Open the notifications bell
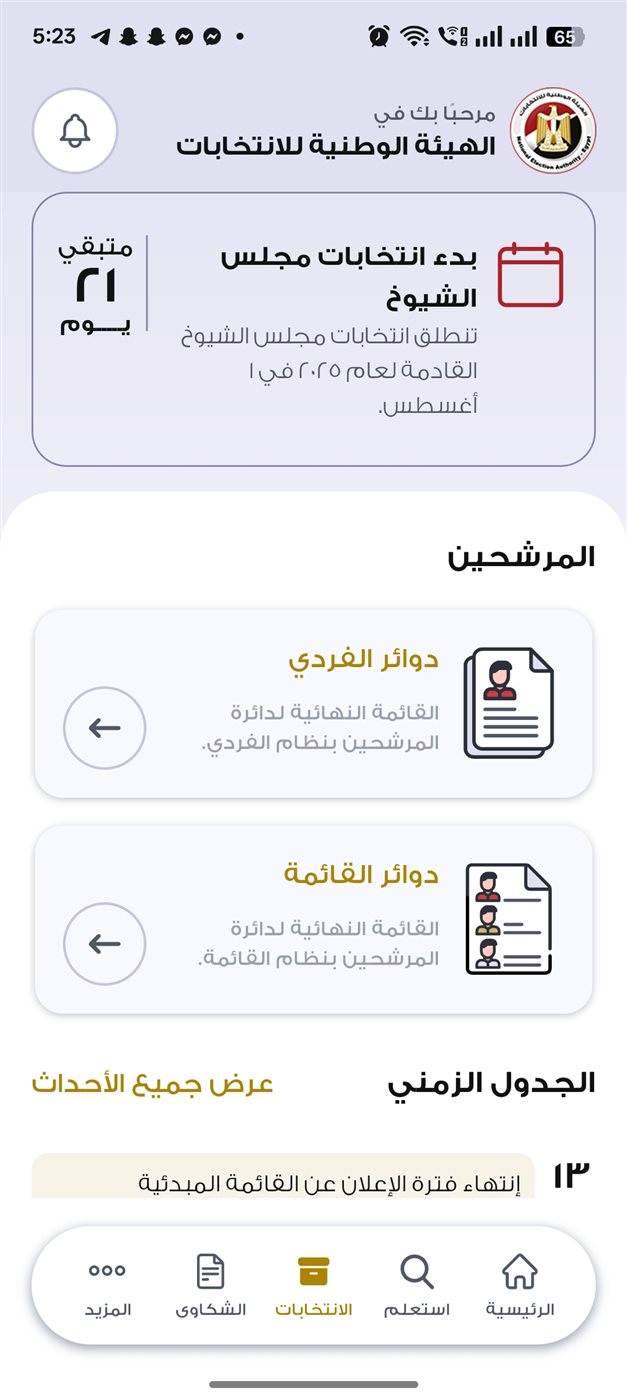627x1400 pixels. coord(75,131)
